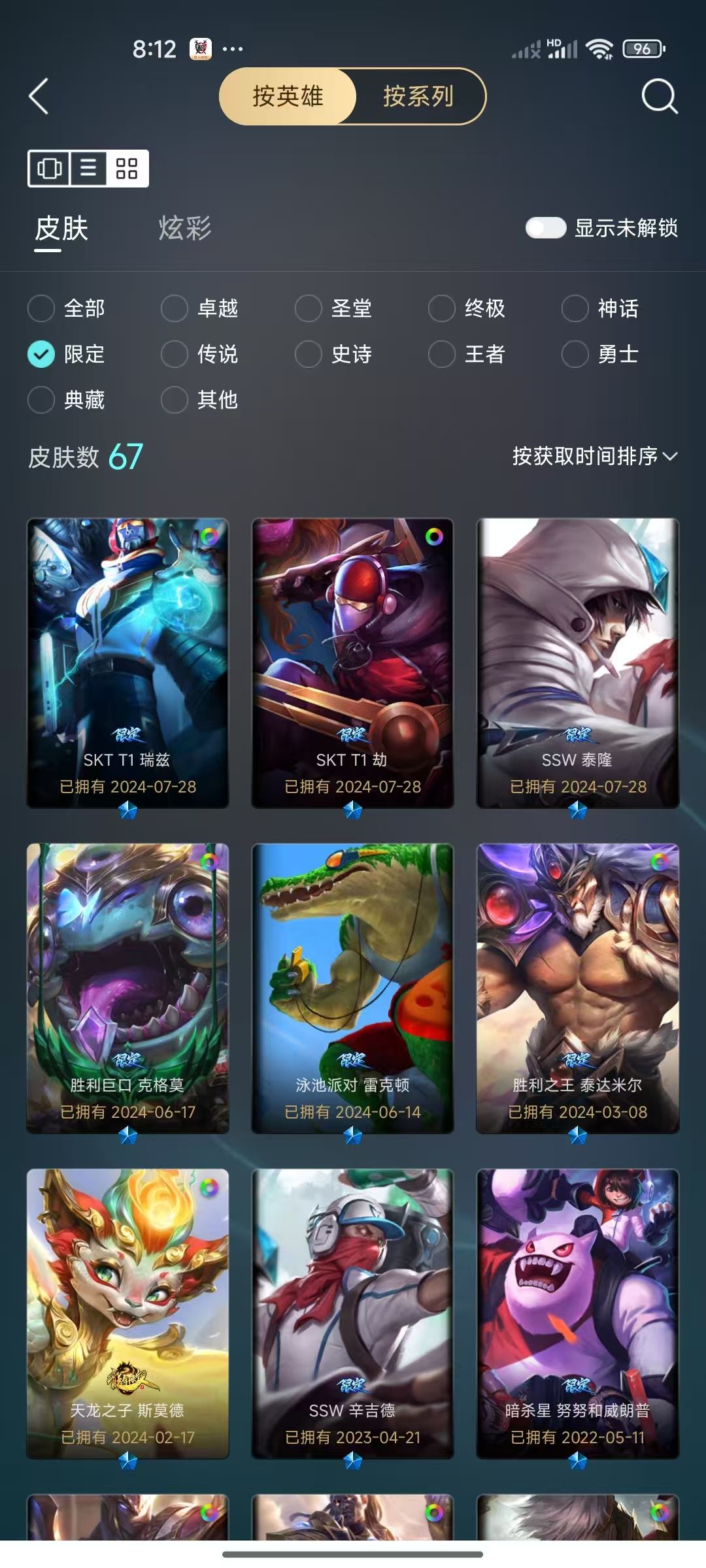Select the list layout view icon

(88, 169)
